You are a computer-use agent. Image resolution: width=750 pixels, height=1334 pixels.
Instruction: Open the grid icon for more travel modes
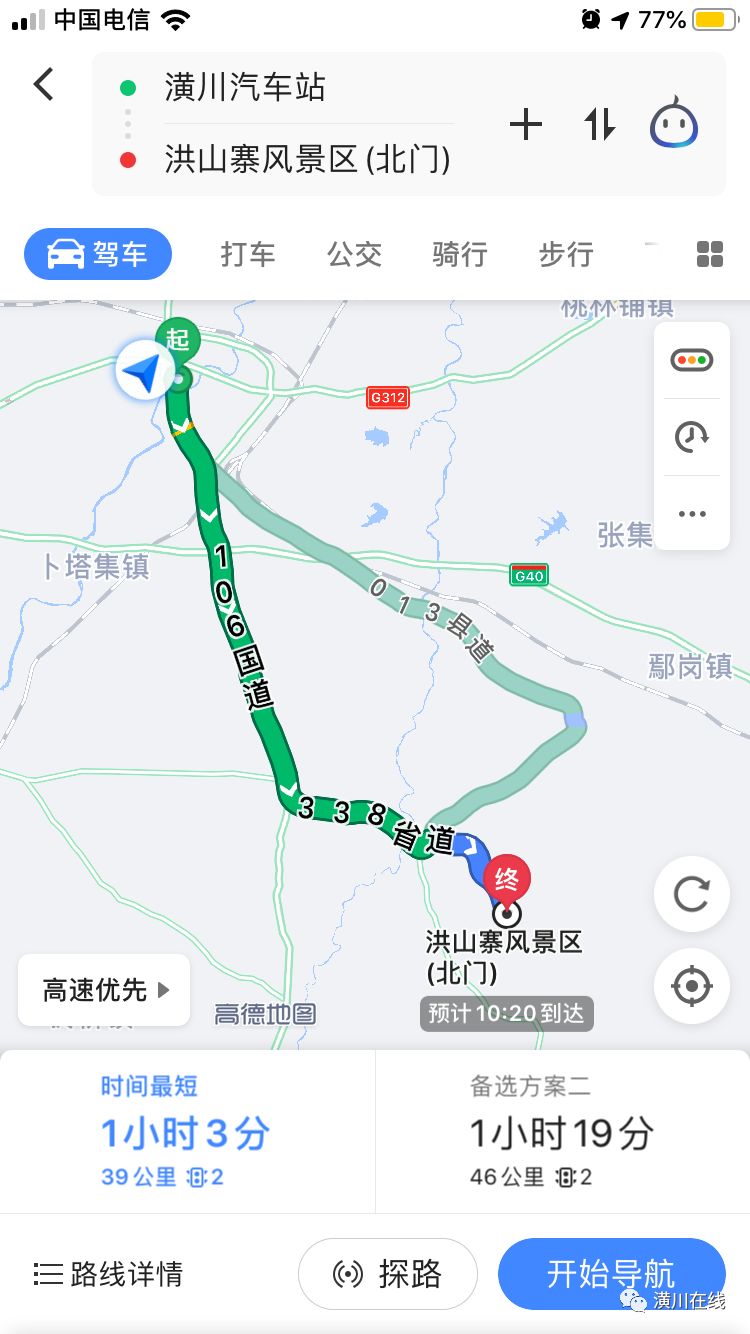pyautogui.click(x=710, y=254)
